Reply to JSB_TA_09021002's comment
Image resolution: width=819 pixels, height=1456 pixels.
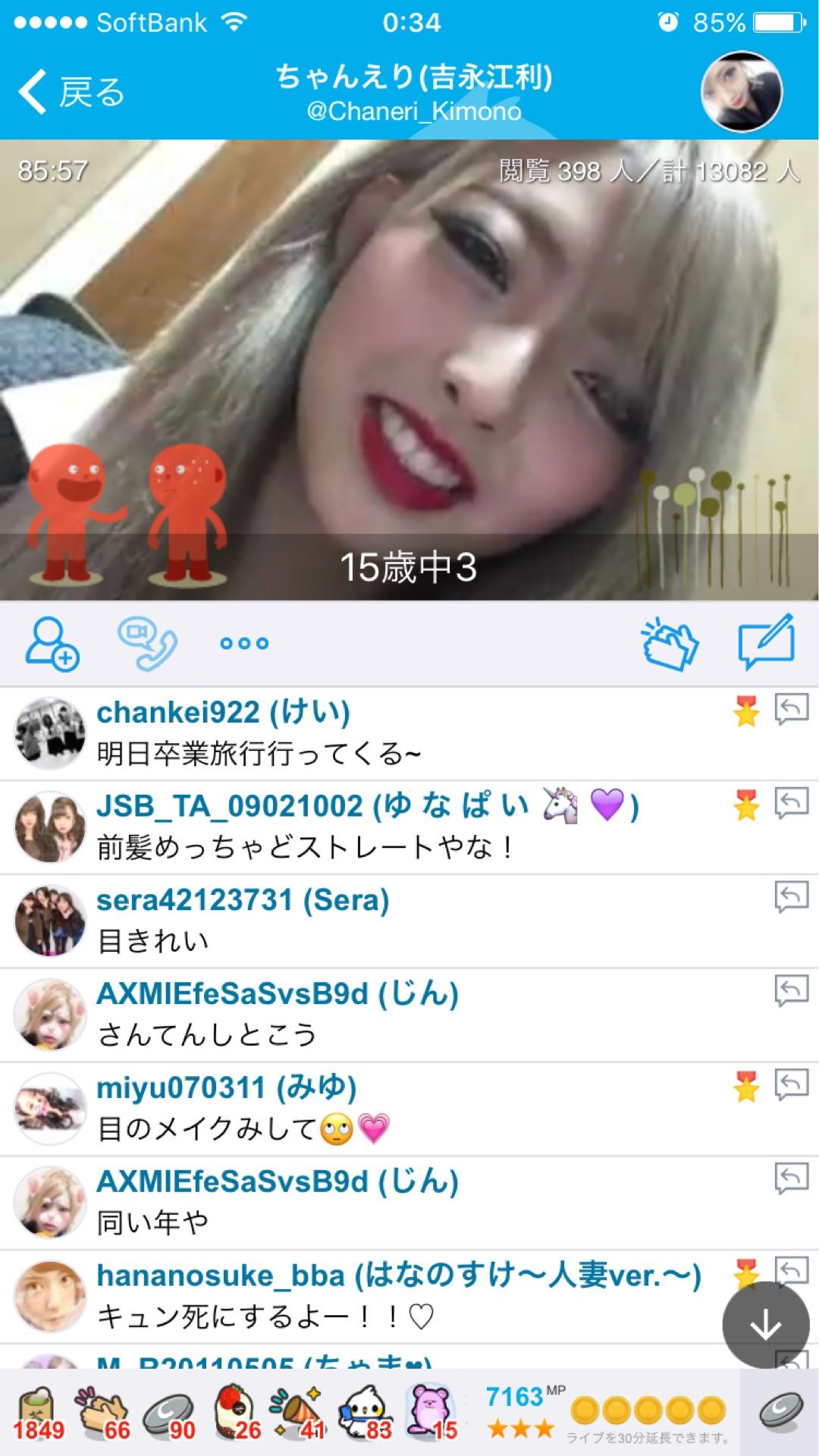click(791, 802)
